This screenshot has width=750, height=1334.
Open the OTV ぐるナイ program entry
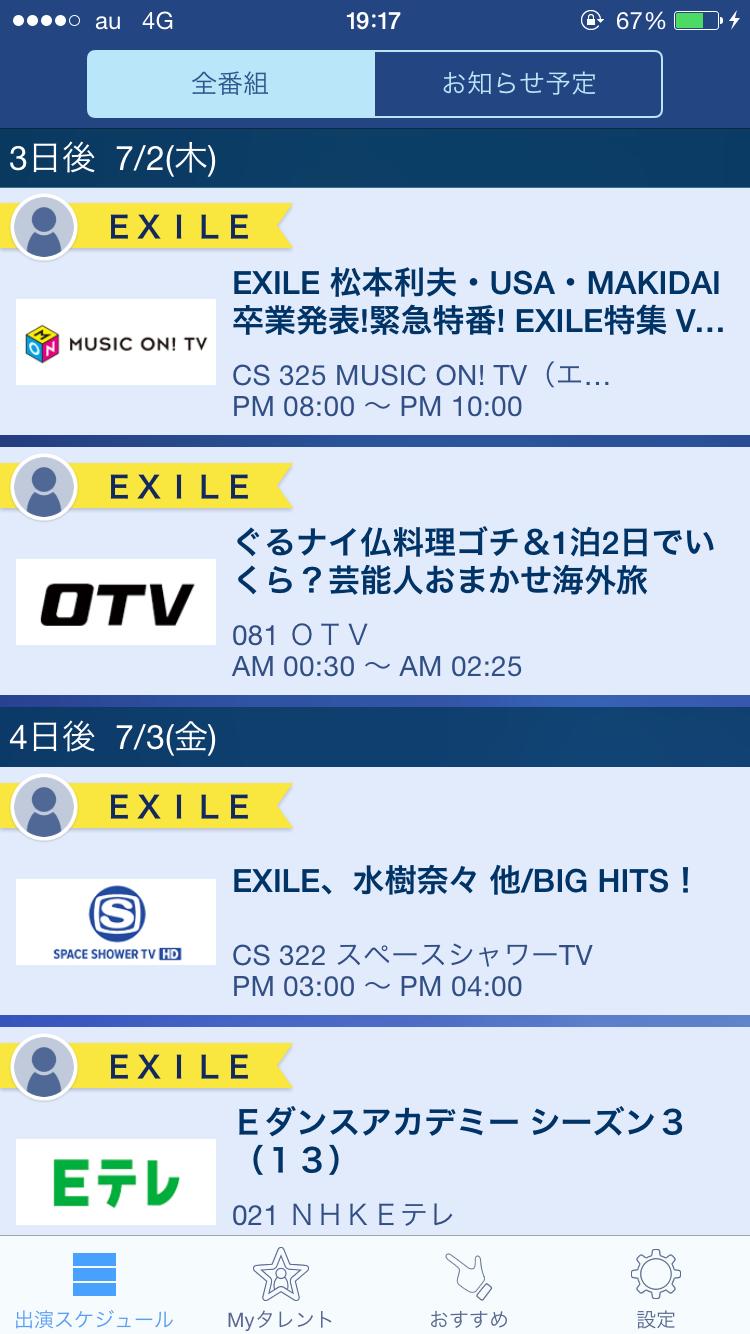476,561
